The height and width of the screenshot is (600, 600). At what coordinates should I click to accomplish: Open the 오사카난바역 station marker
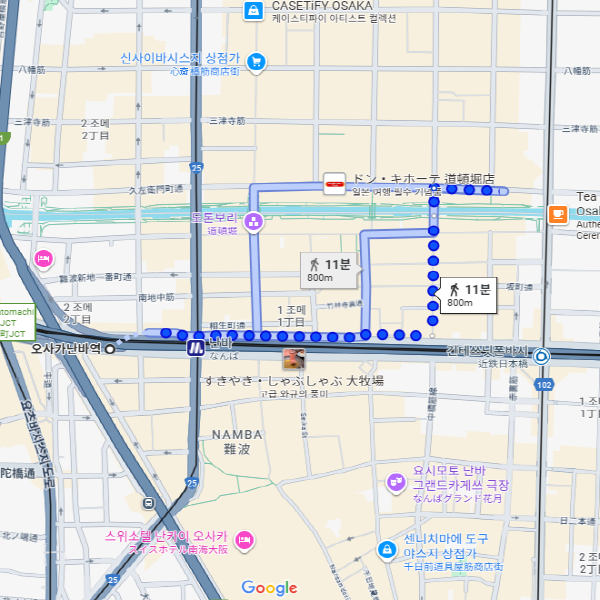click(x=110, y=349)
